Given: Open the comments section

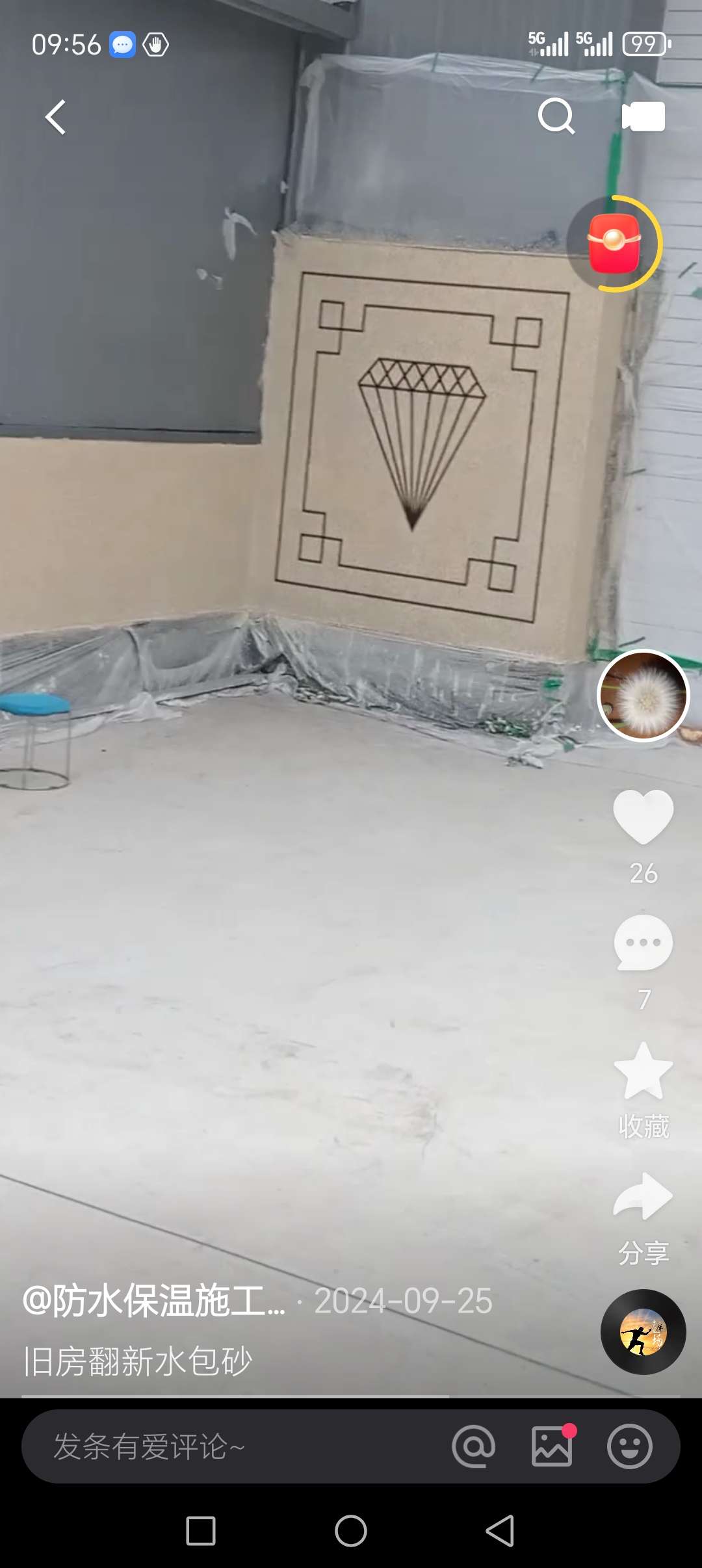Looking at the screenshot, I should click(643, 943).
